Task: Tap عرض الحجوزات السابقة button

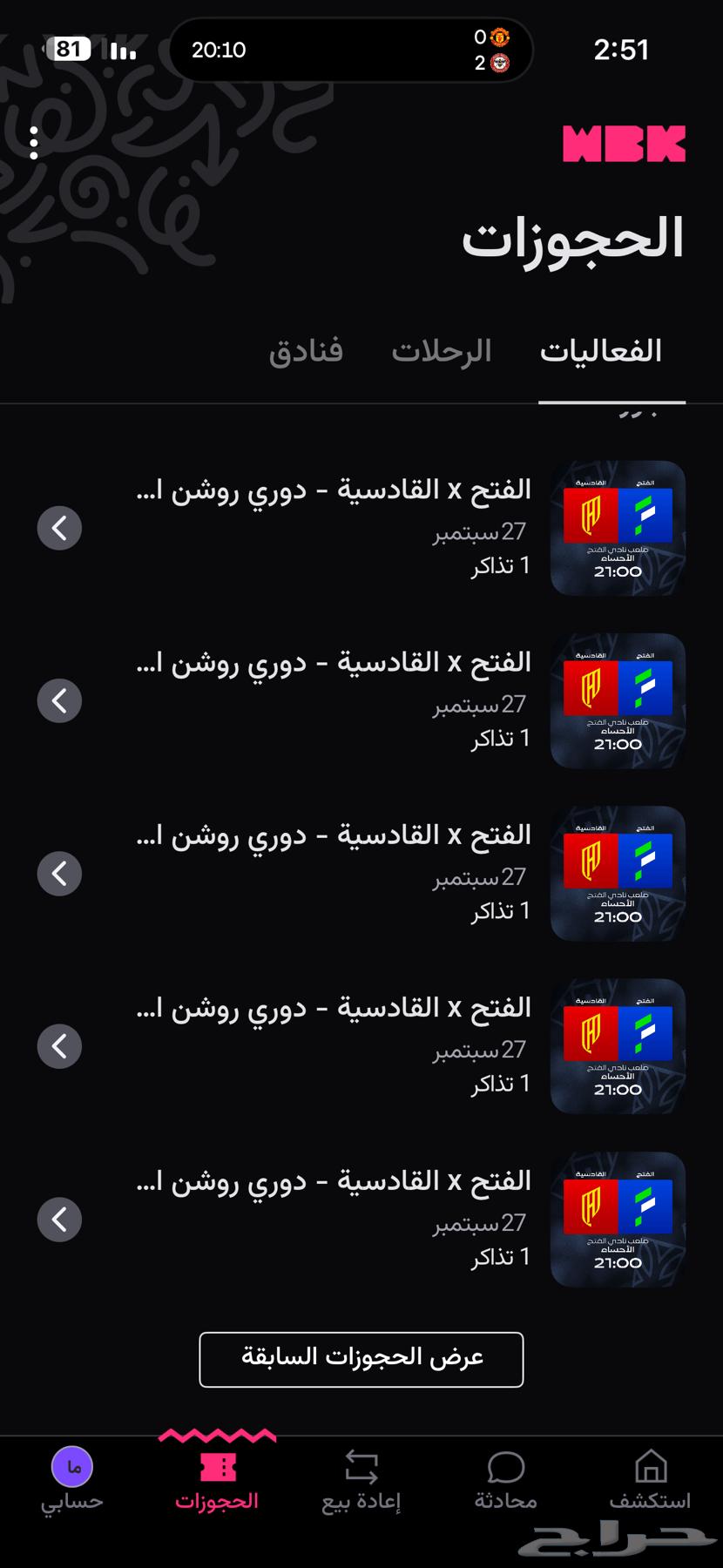Action: [x=361, y=1359]
